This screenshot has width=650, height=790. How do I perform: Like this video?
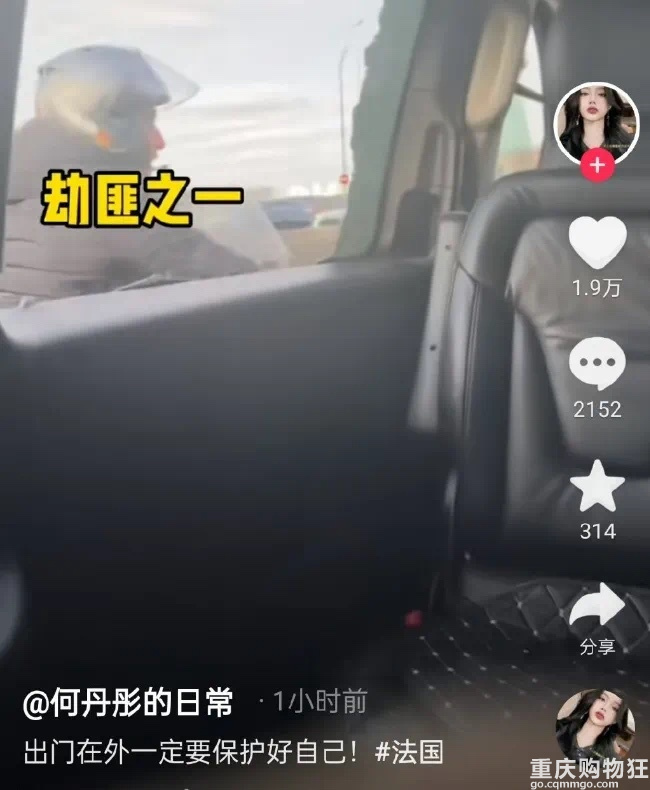597,243
